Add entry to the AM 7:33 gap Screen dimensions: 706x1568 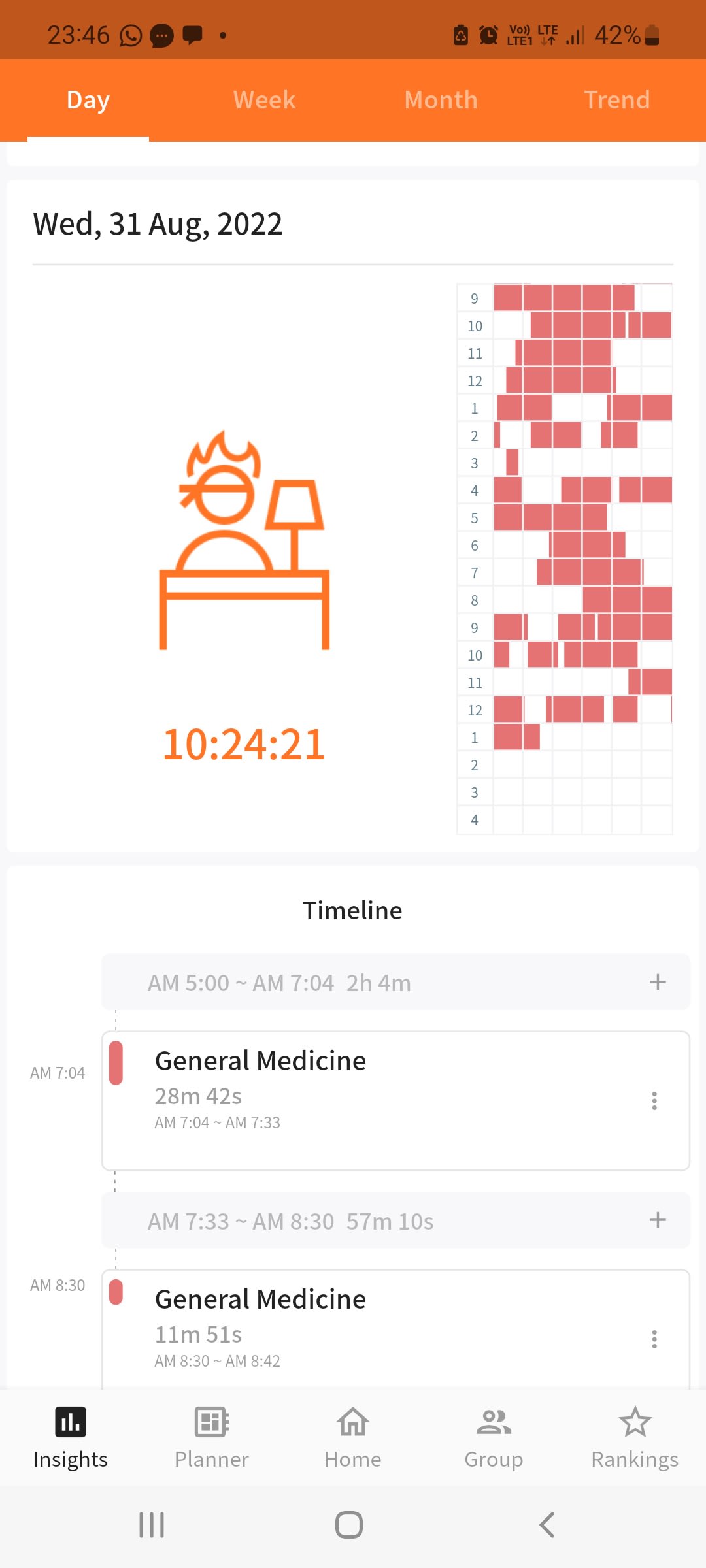(657, 1220)
